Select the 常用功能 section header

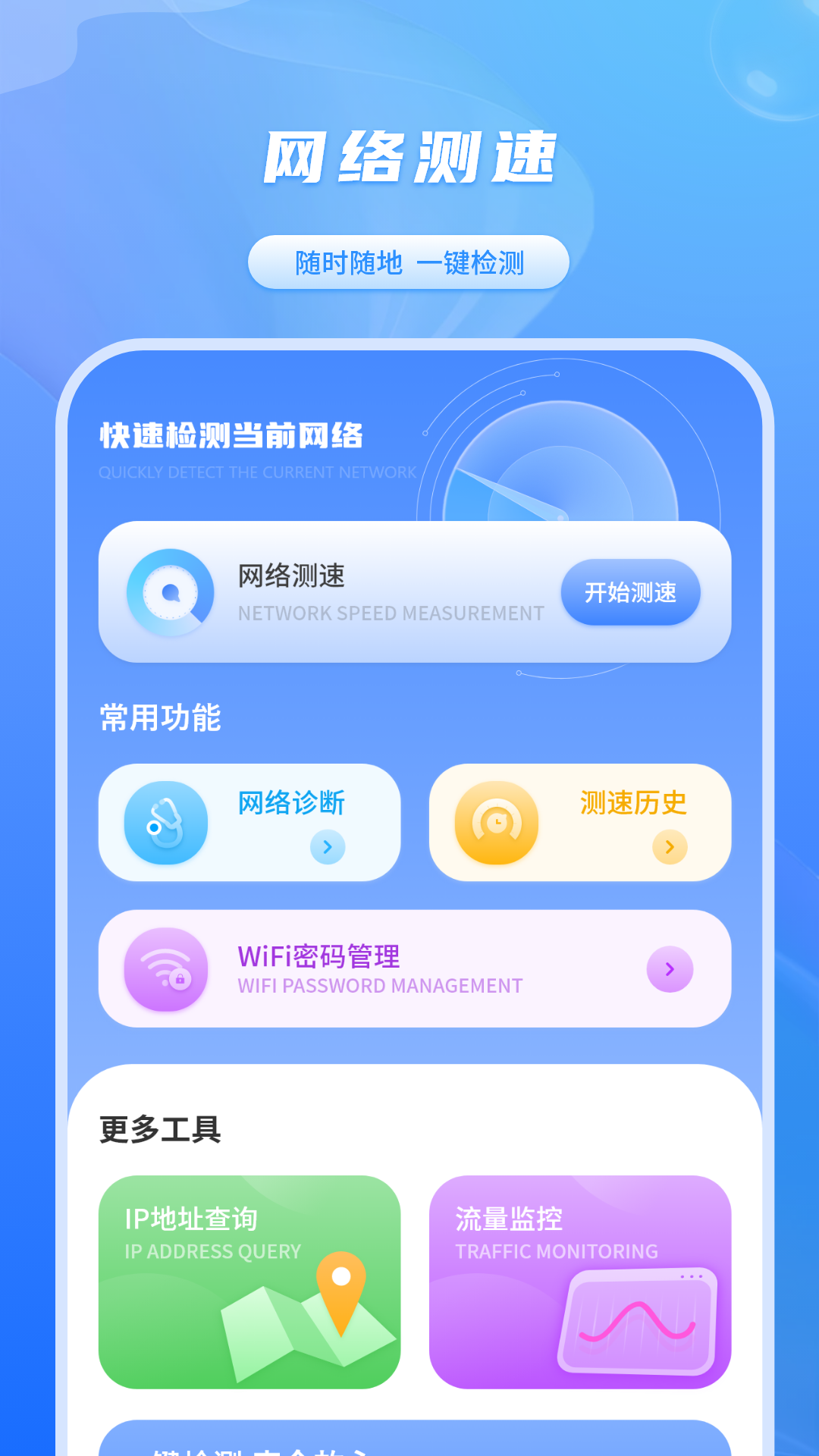(160, 717)
